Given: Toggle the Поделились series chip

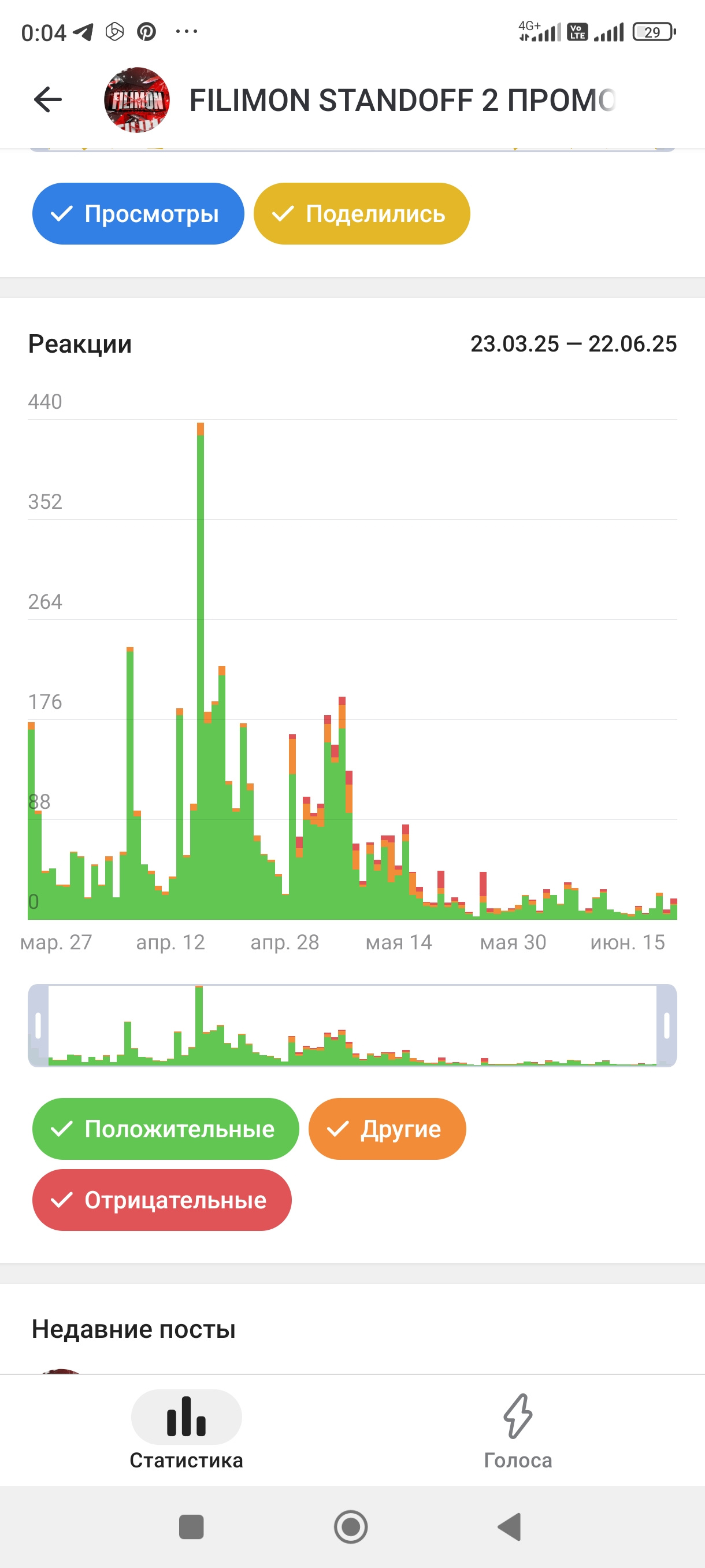Looking at the screenshot, I should (361, 214).
